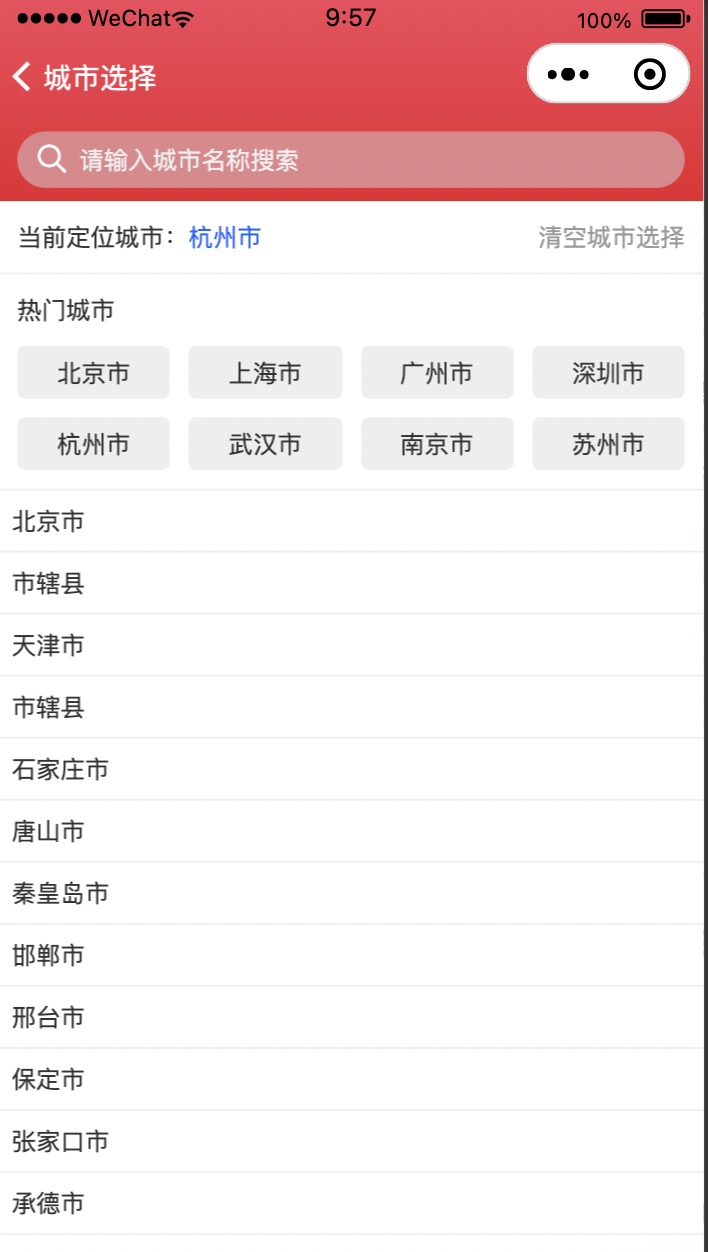Image resolution: width=708 pixels, height=1252 pixels.
Task: Select 石家庄市 from the city list
Action: click(x=60, y=769)
